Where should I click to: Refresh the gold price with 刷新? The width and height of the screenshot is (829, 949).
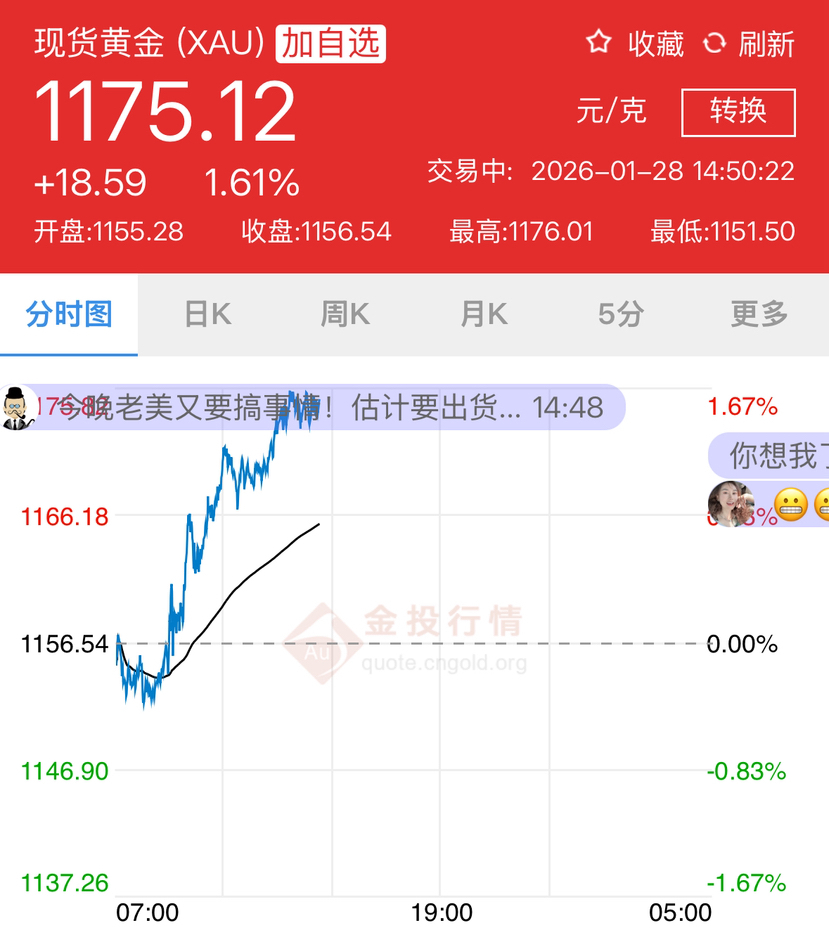(750, 44)
